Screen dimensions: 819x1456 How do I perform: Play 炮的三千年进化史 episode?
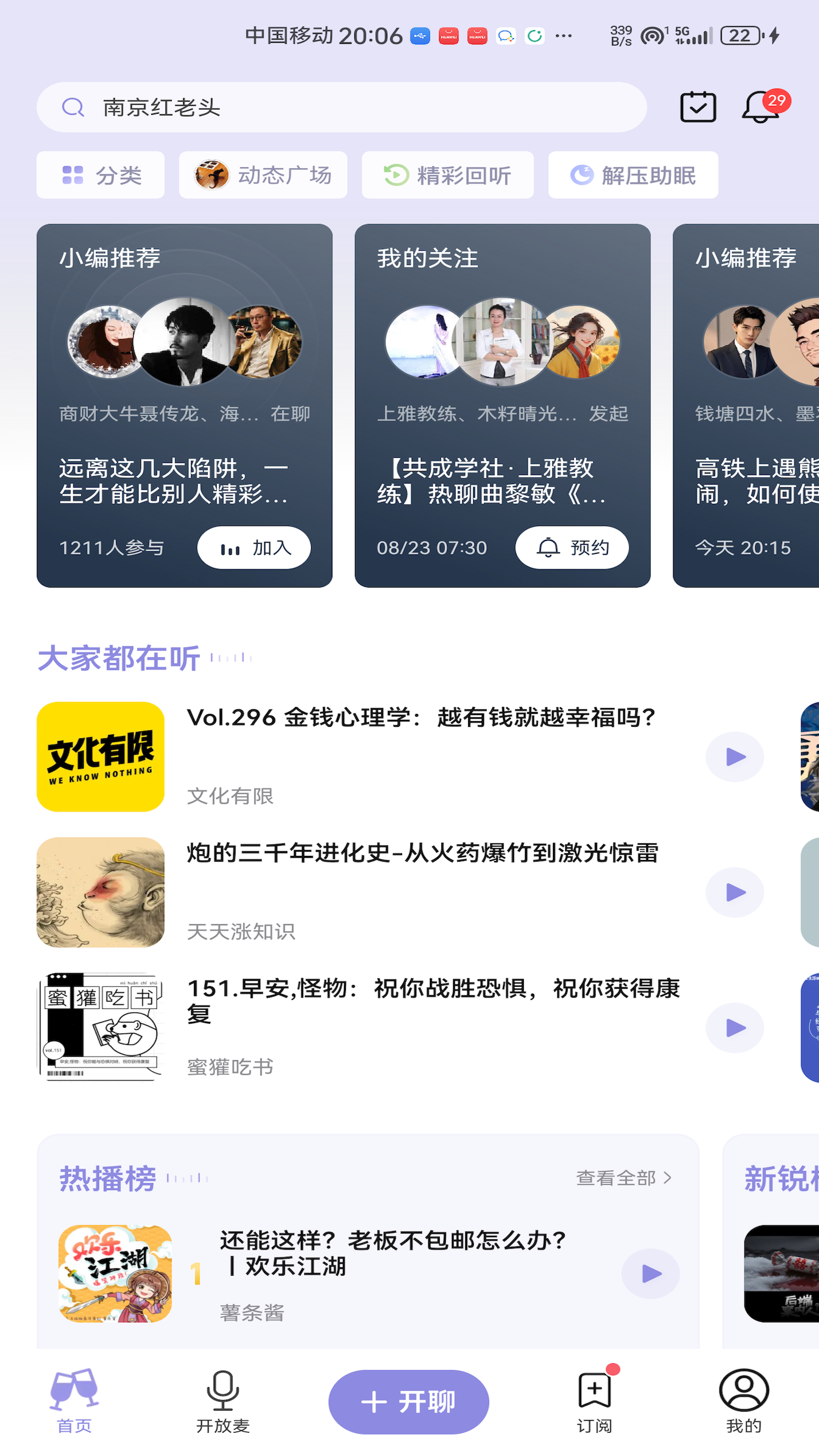pyautogui.click(x=734, y=892)
